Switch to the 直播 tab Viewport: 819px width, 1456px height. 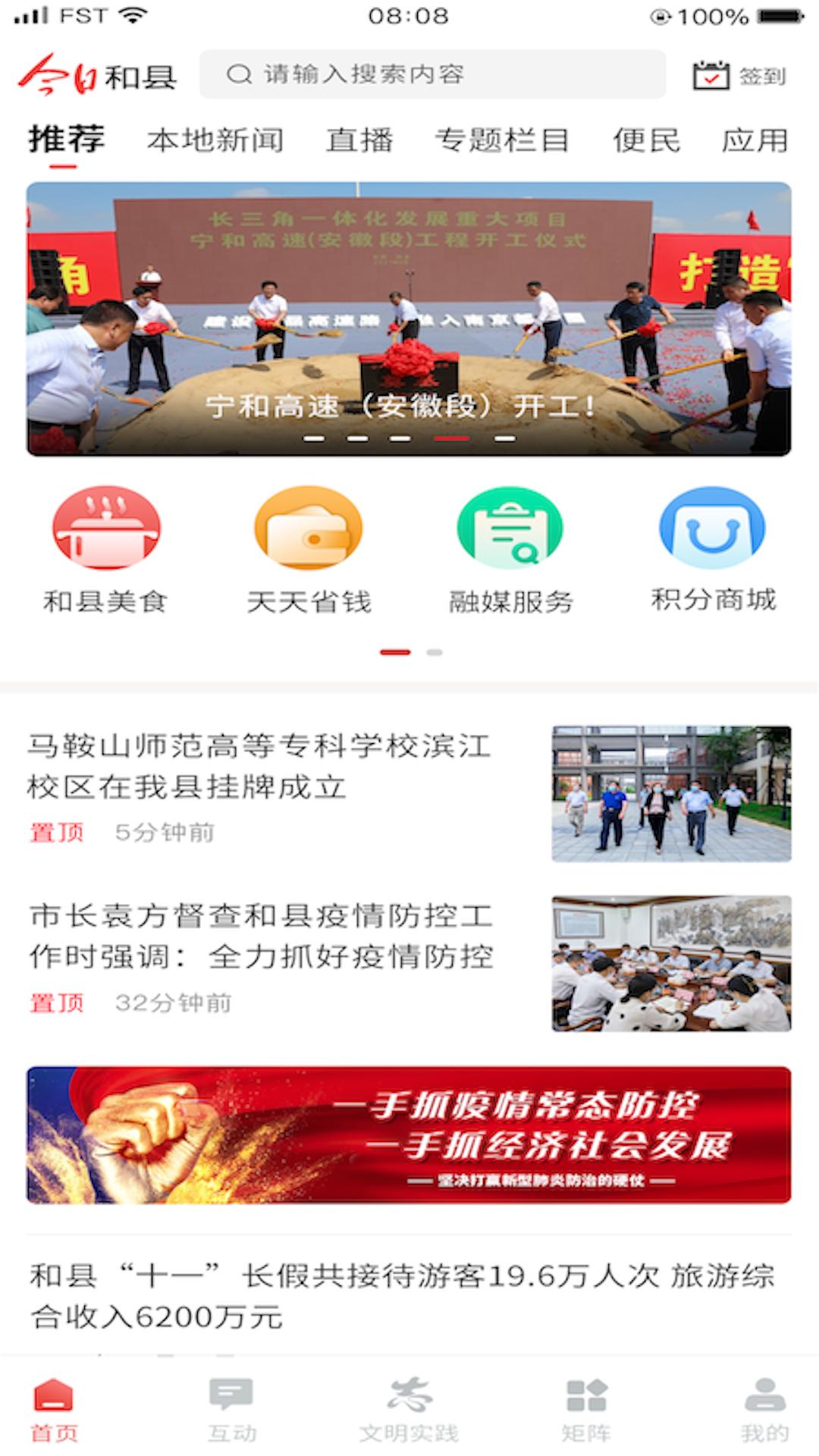tap(359, 141)
